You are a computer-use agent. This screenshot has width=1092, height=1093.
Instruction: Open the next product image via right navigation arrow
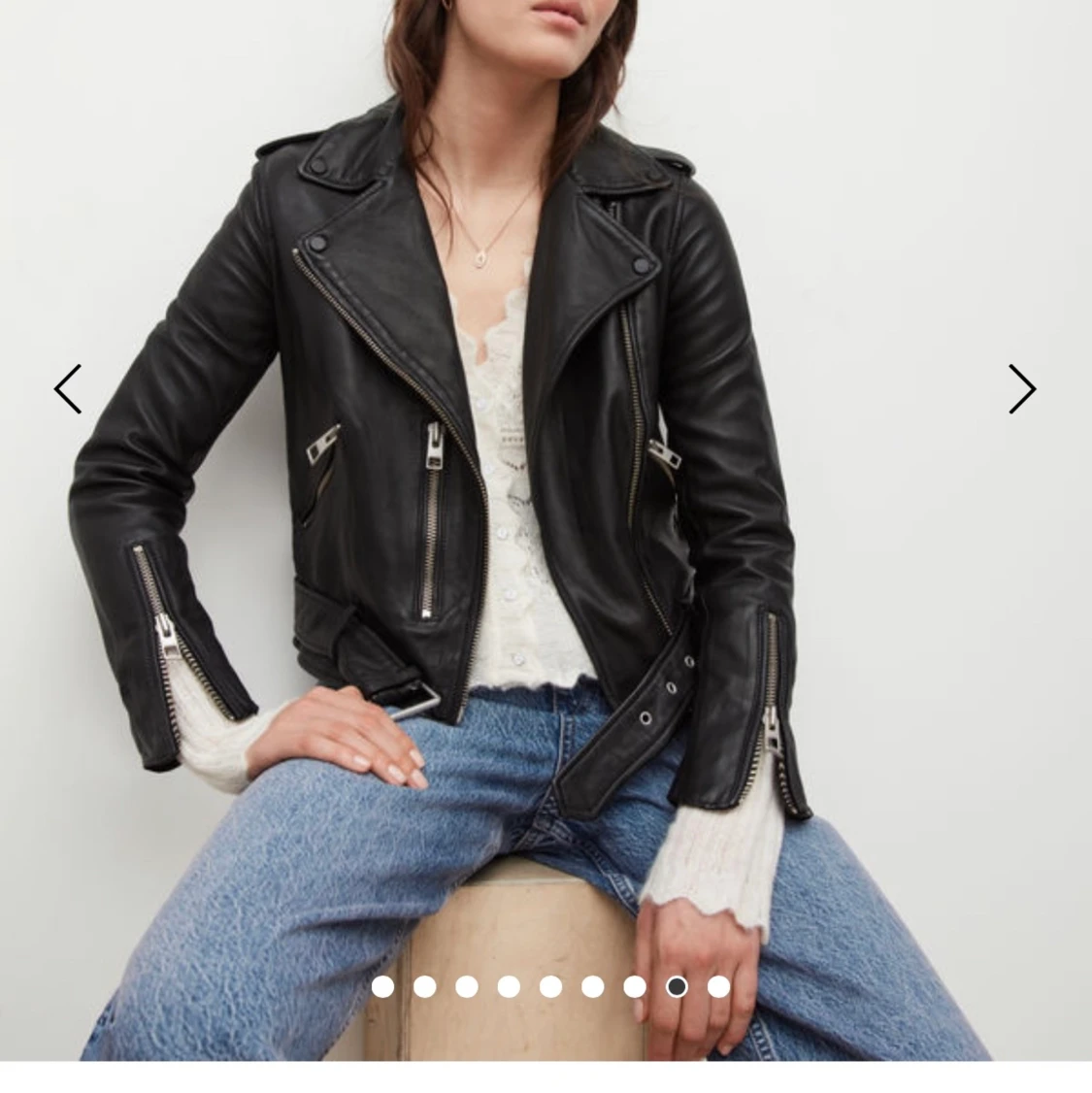tap(1022, 388)
